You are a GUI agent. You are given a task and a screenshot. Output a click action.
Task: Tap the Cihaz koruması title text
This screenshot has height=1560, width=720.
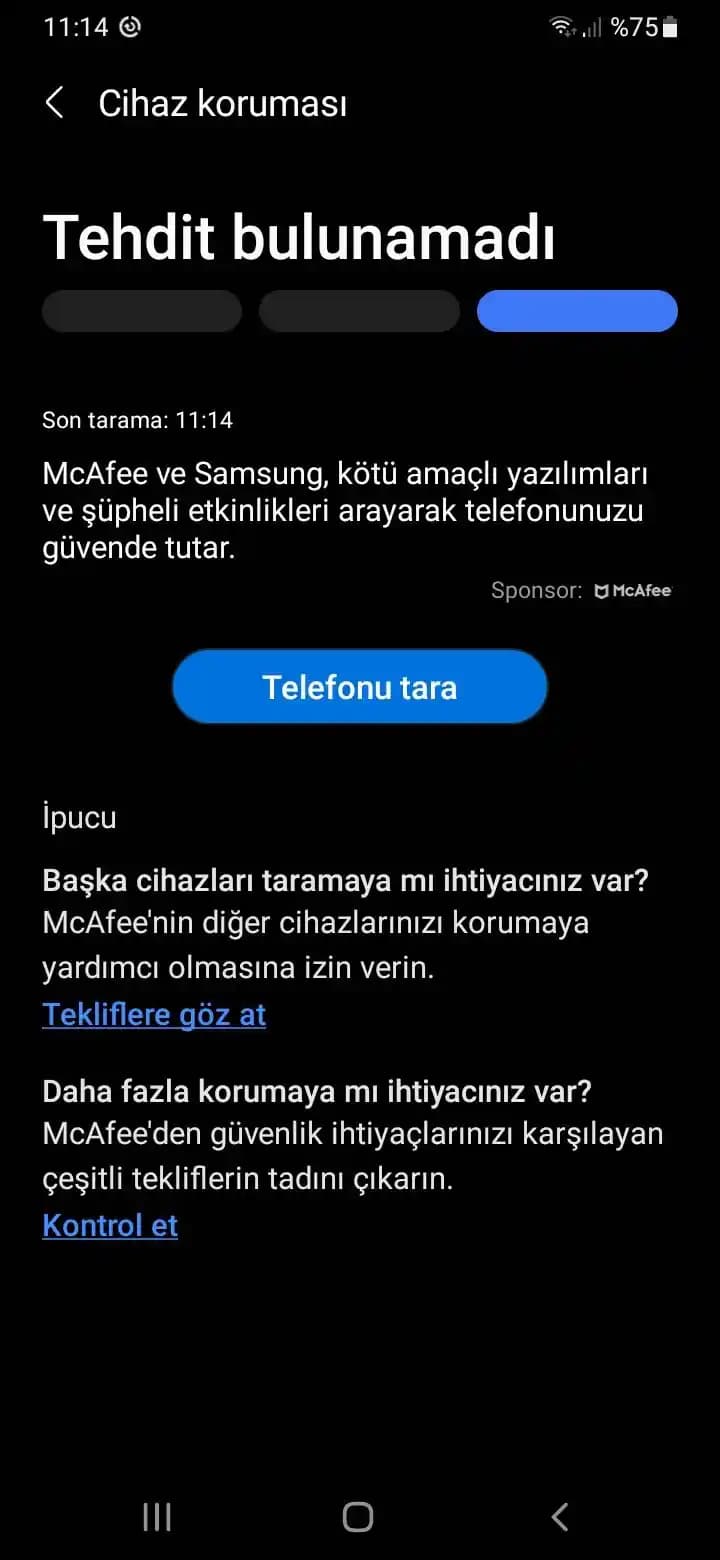coord(222,102)
